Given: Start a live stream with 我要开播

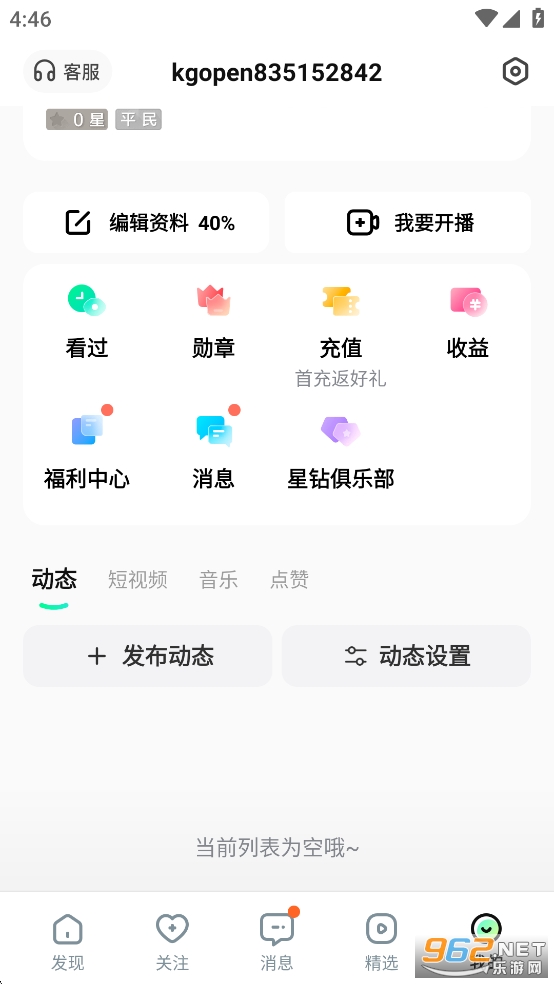Looking at the screenshot, I should point(408,223).
